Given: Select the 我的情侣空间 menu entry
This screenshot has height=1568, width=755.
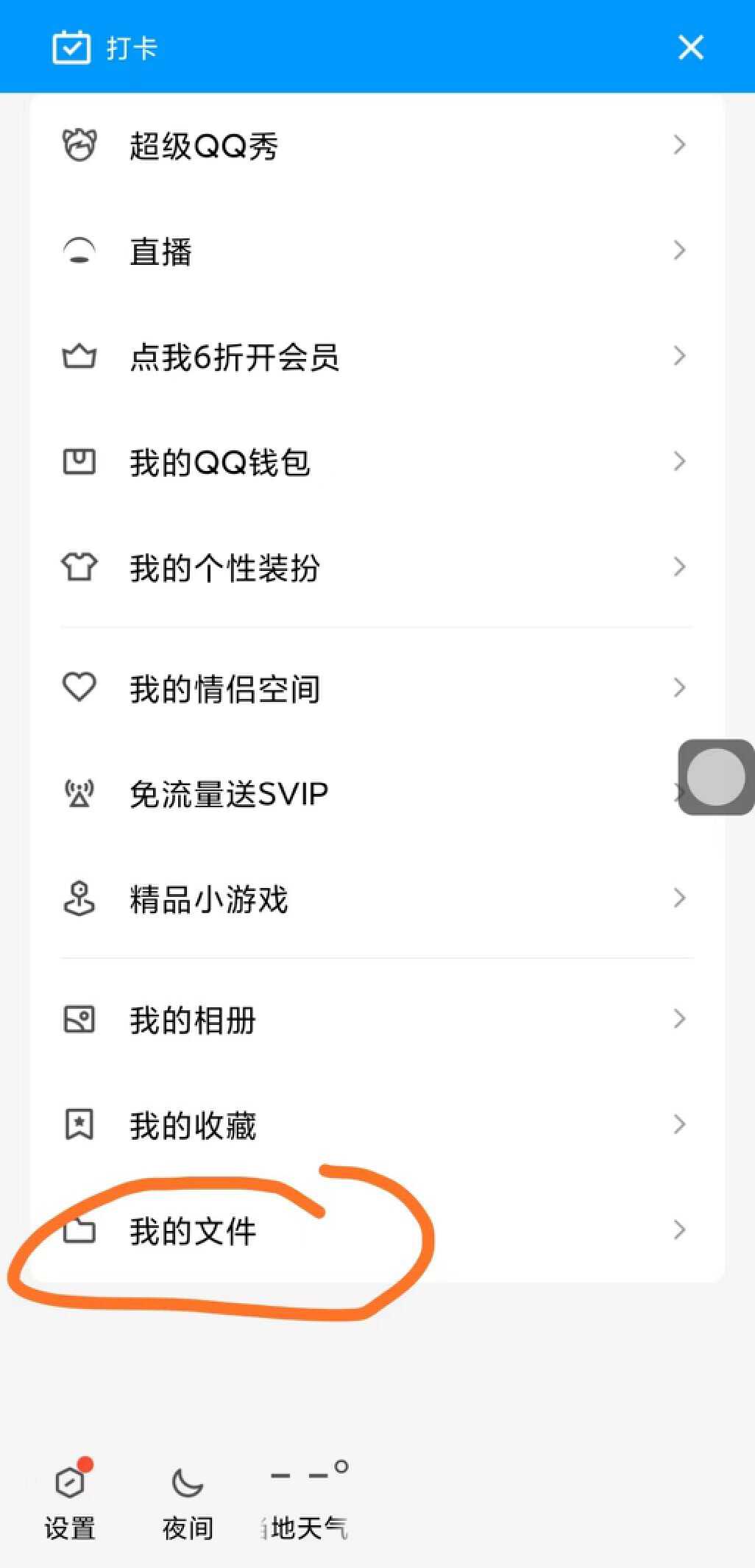Looking at the screenshot, I should pos(223,688).
